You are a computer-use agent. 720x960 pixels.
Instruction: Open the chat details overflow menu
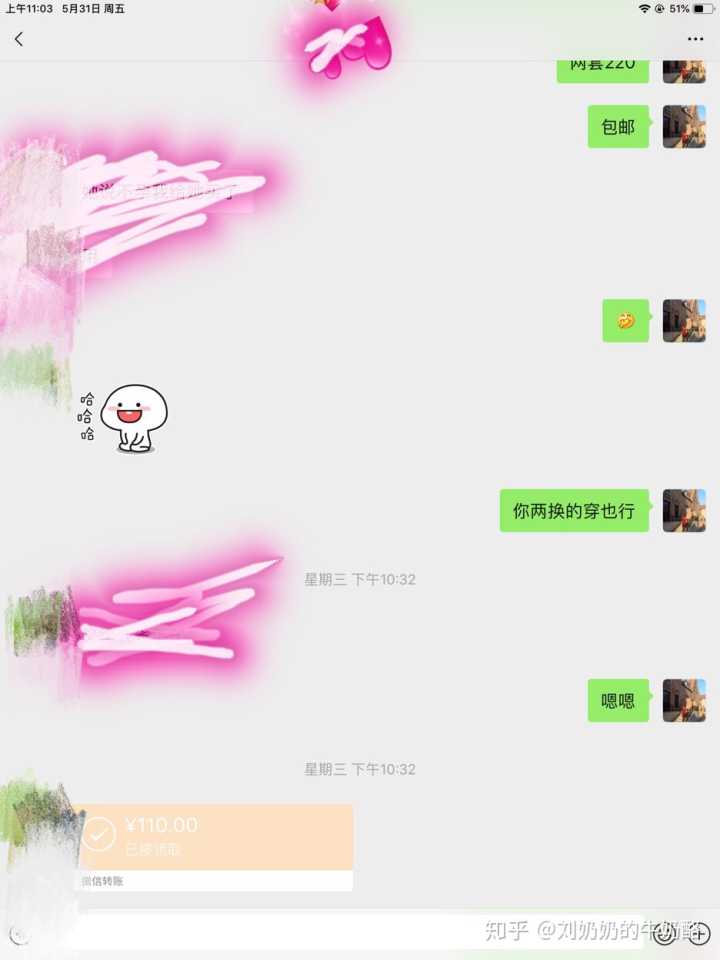tap(695, 39)
